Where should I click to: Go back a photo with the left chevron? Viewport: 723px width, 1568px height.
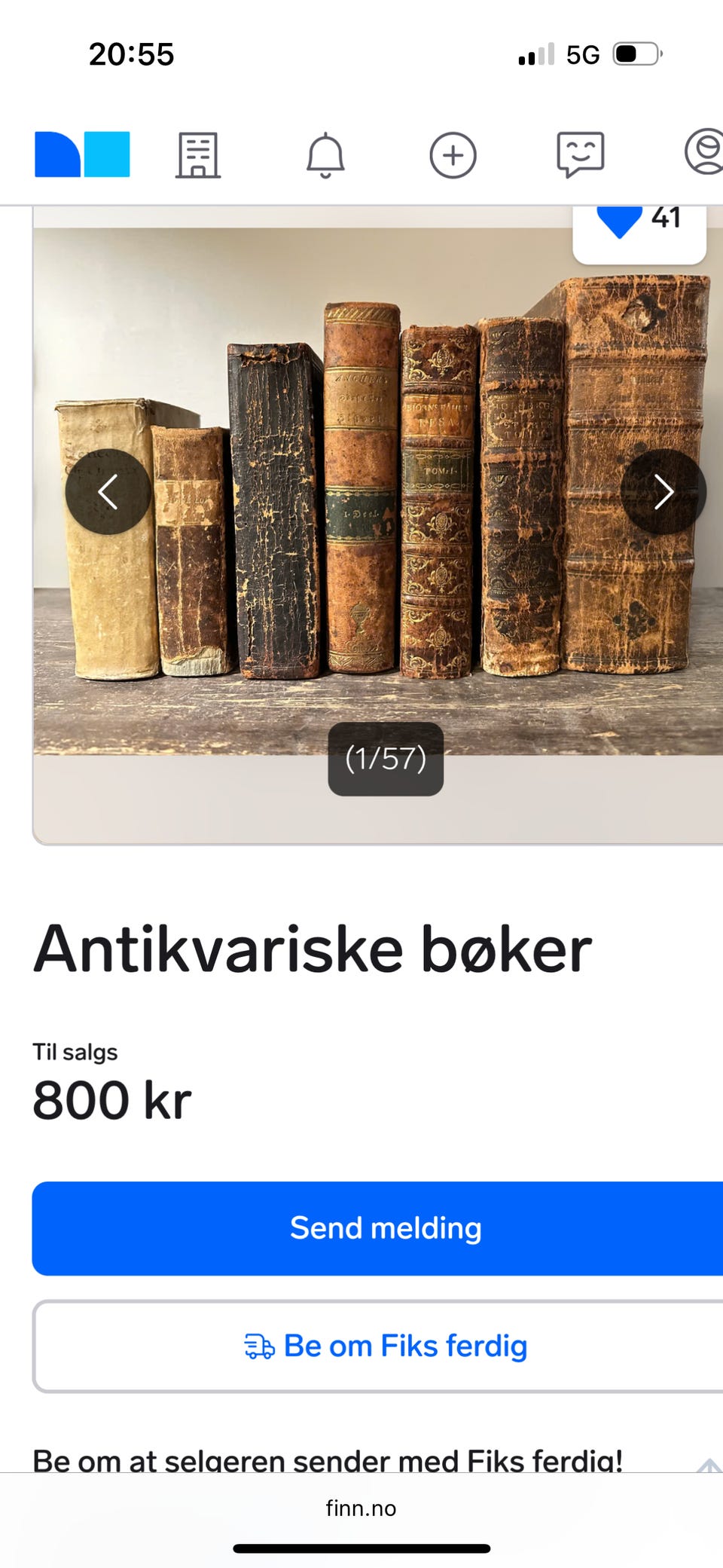[108, 491]
